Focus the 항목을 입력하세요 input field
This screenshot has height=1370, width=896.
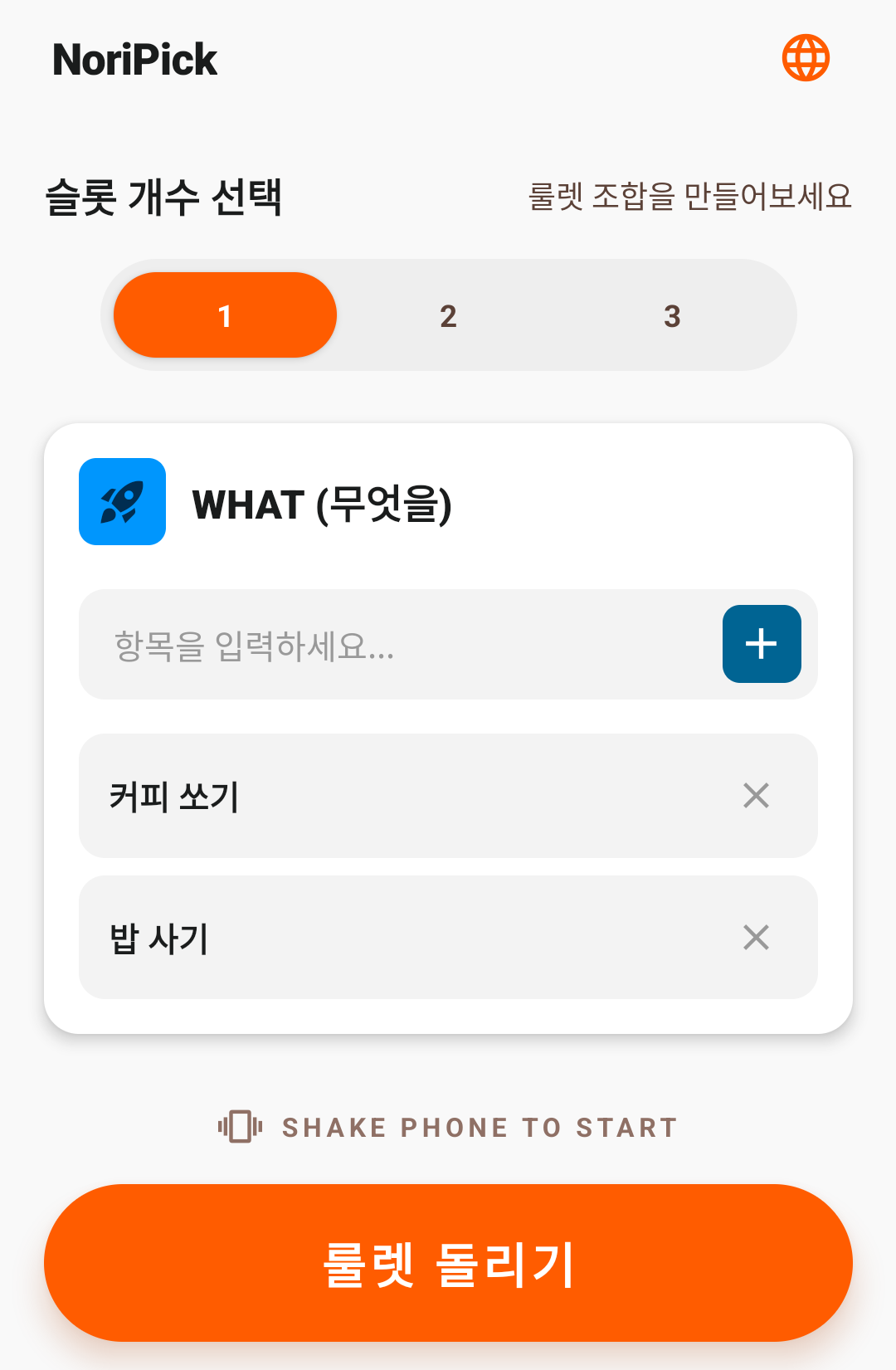(398, 645)
